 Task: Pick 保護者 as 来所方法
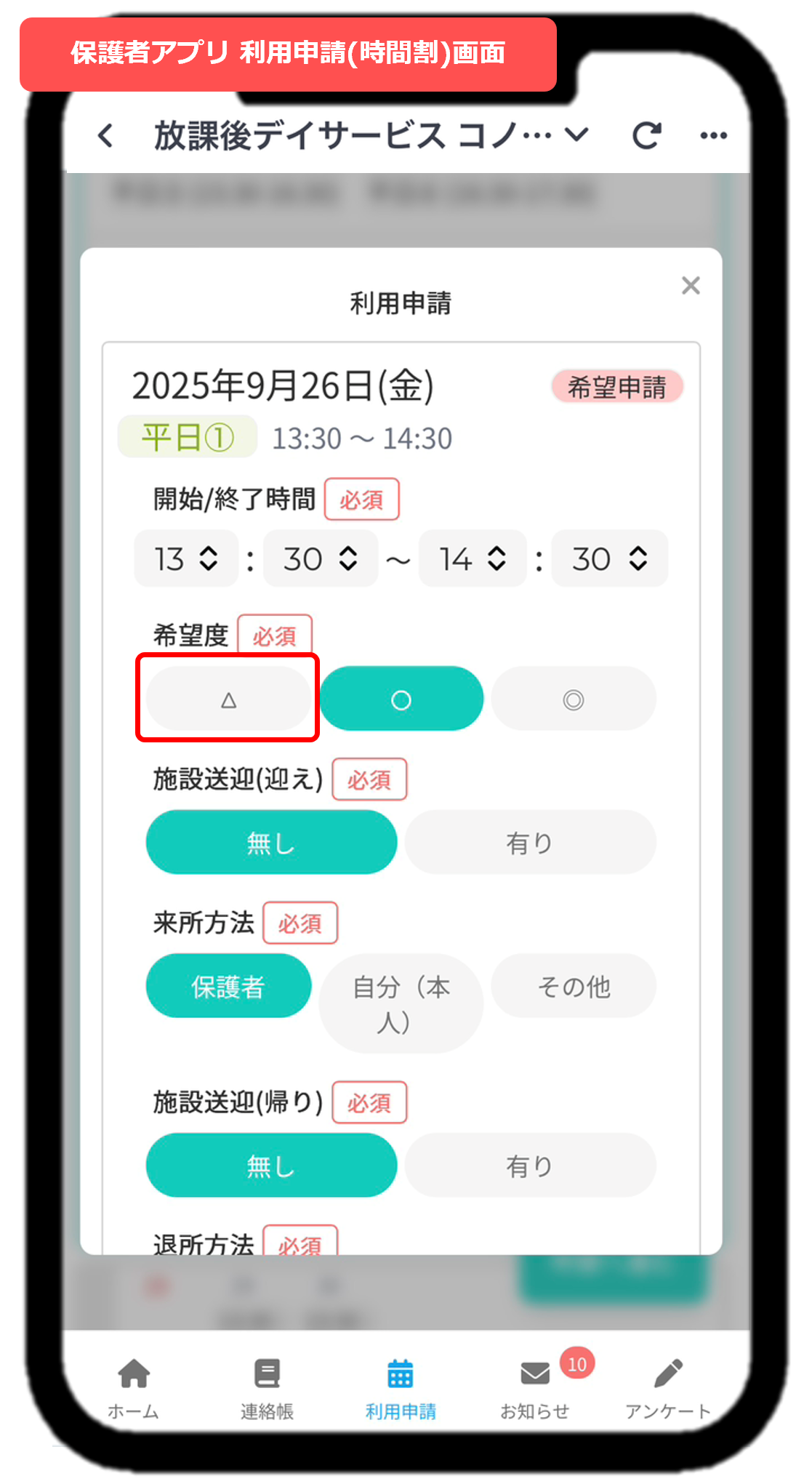point(228,986)
